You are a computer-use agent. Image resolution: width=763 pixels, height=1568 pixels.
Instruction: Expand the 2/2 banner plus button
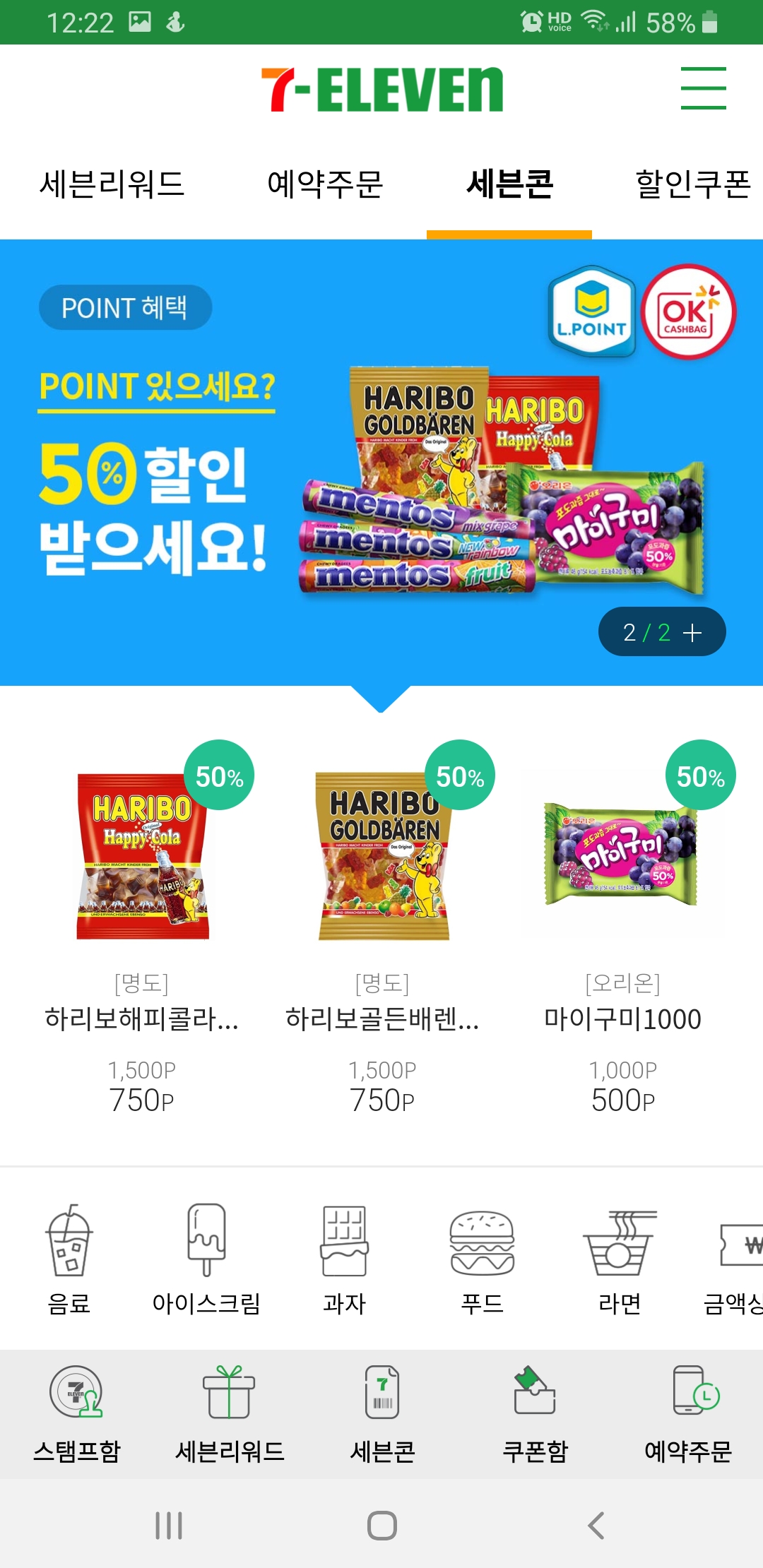click(x=692, y=632)
